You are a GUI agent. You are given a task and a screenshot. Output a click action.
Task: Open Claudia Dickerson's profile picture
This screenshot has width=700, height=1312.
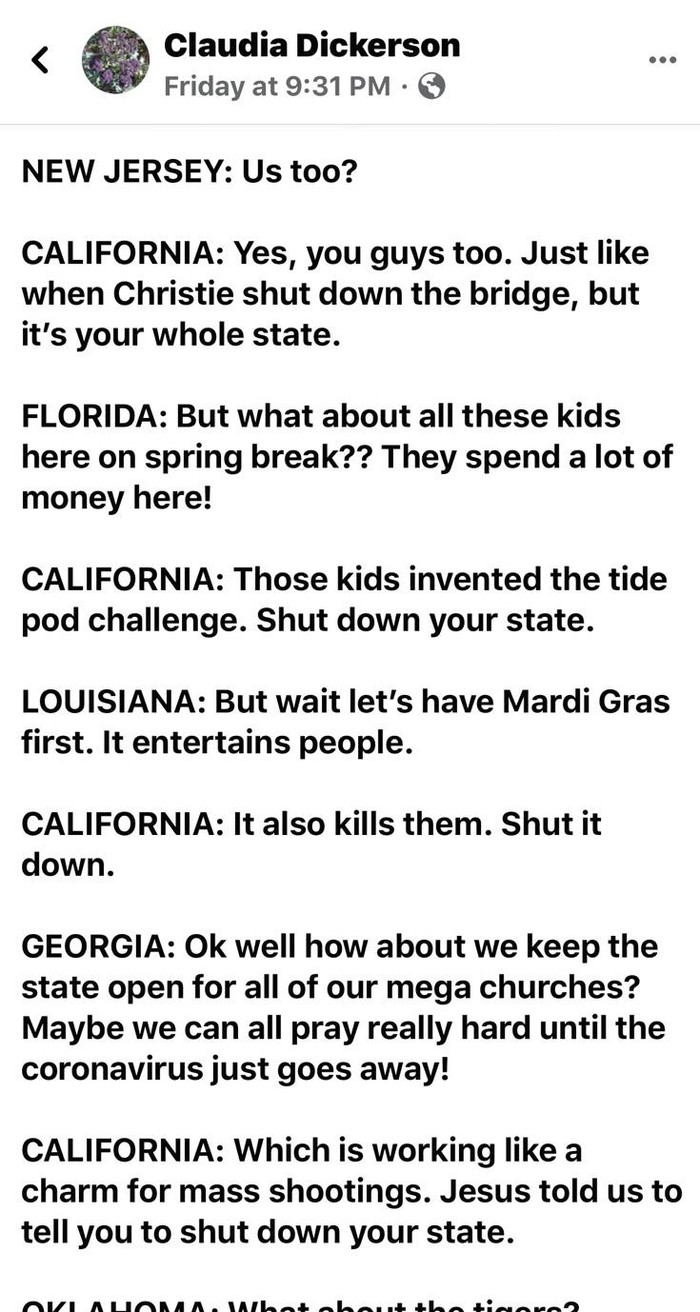pos(115,61)
